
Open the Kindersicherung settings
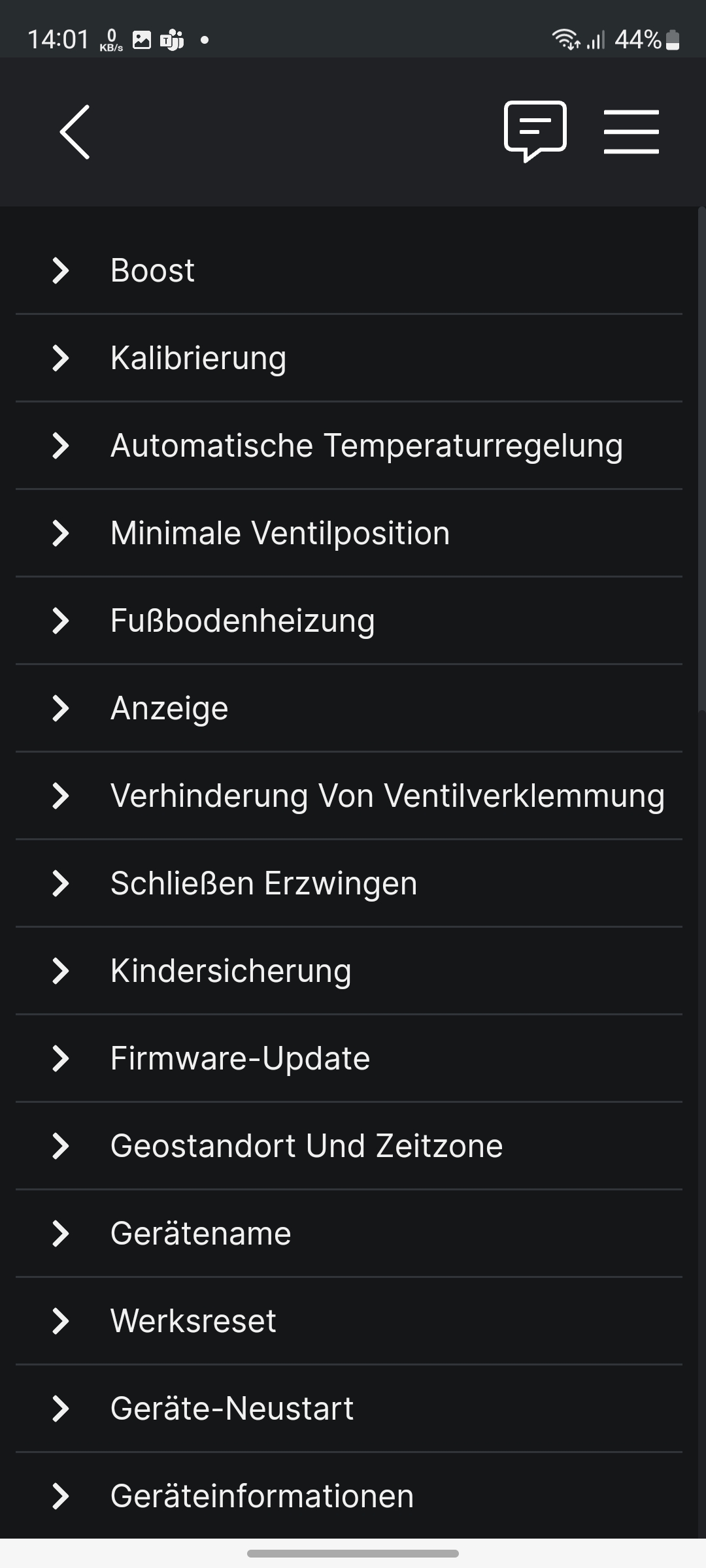click(231, 971)
